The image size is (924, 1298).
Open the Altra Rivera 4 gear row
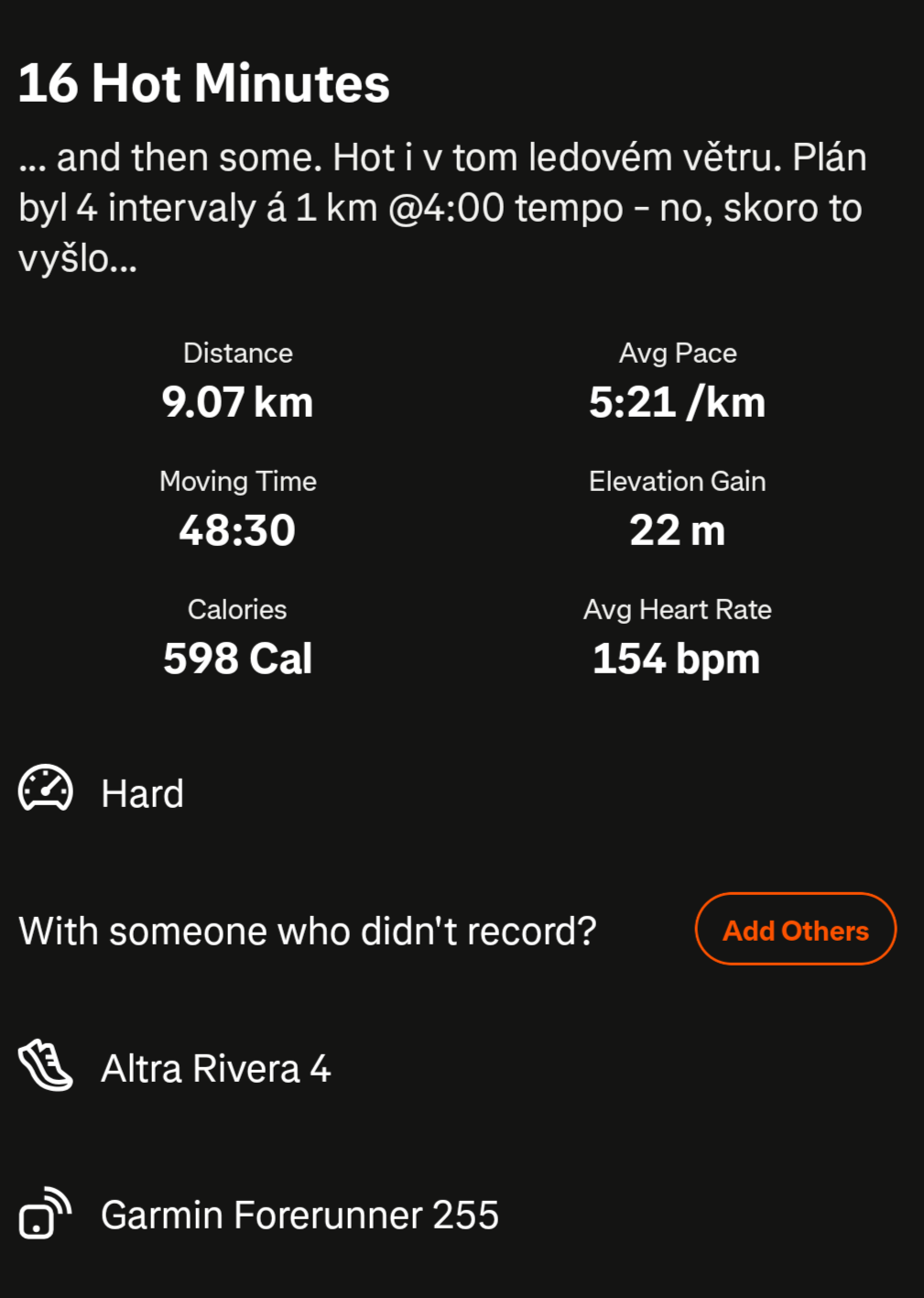(x=216, y=1068)
